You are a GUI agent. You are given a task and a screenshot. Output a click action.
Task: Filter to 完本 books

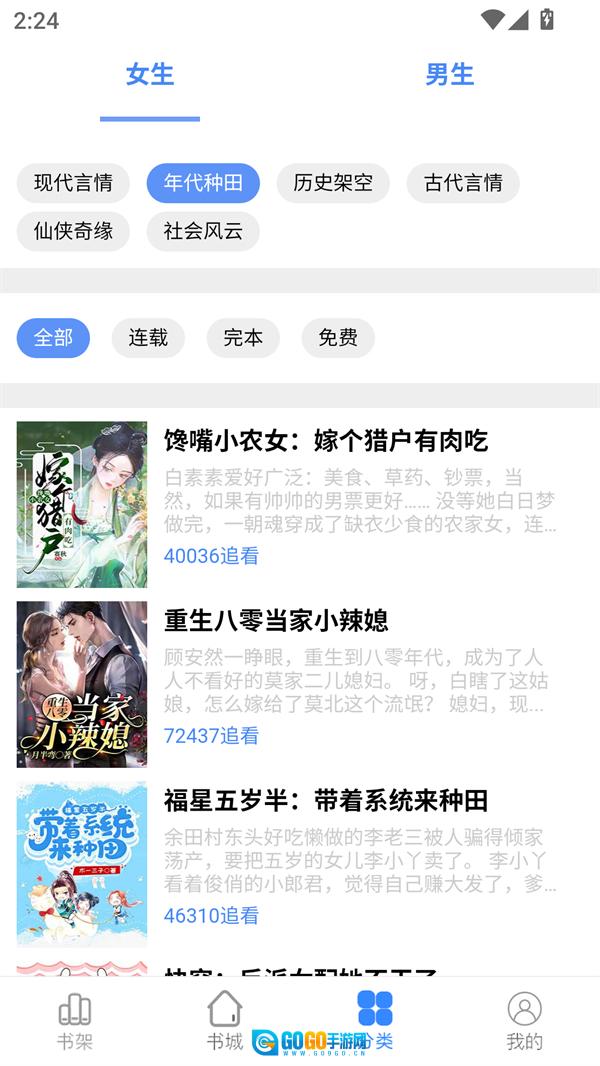[243, 338]
